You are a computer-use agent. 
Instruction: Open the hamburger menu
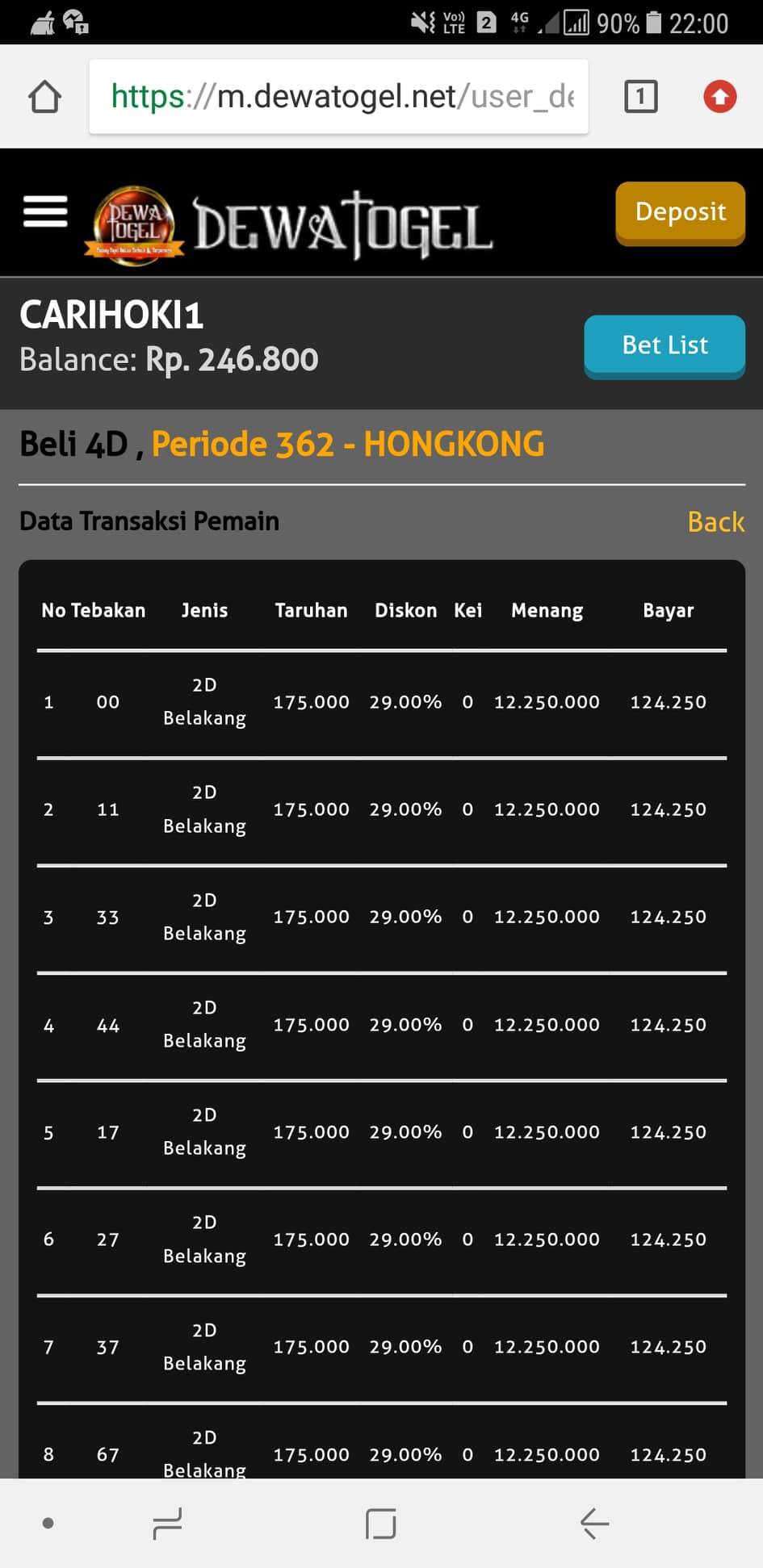click(45, 211)
